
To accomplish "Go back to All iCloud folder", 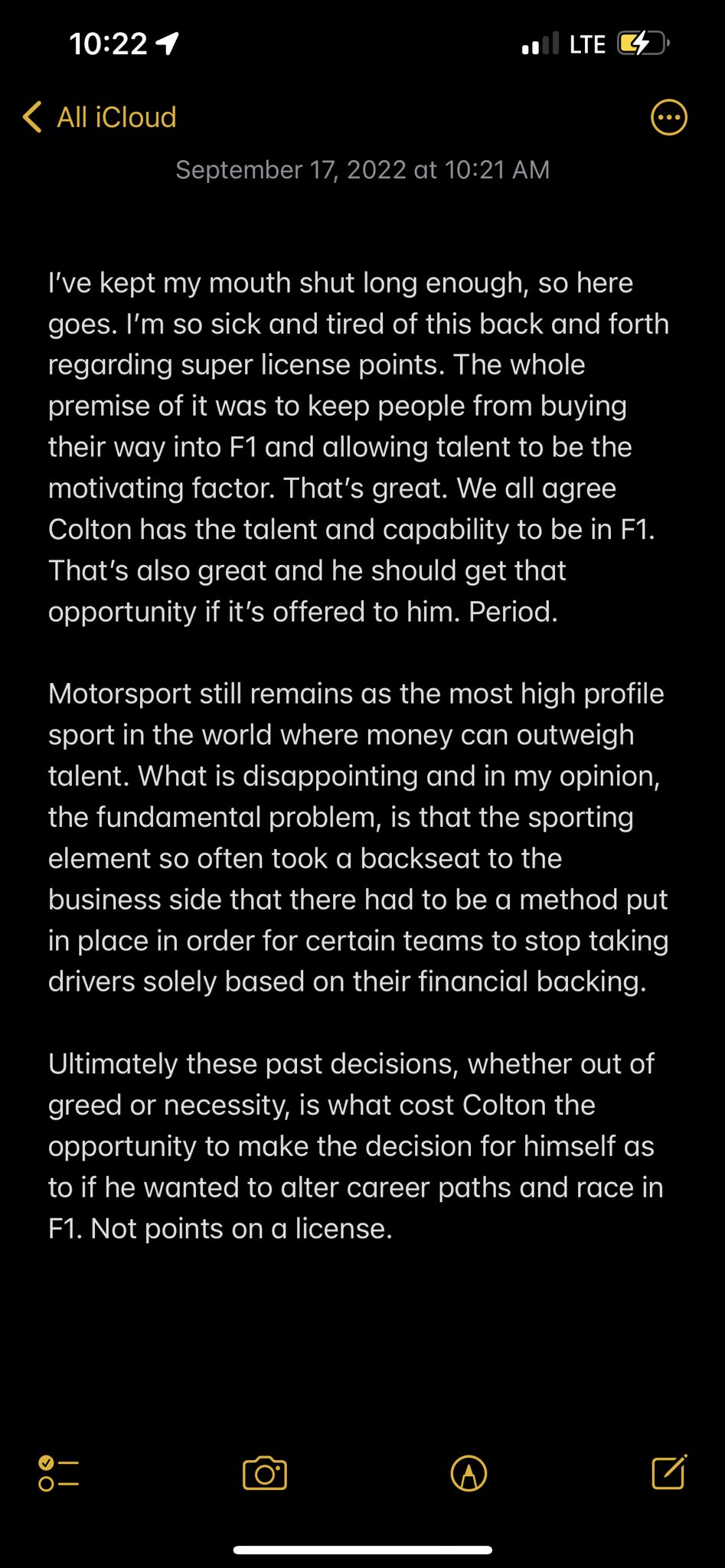I will [100, 117].
